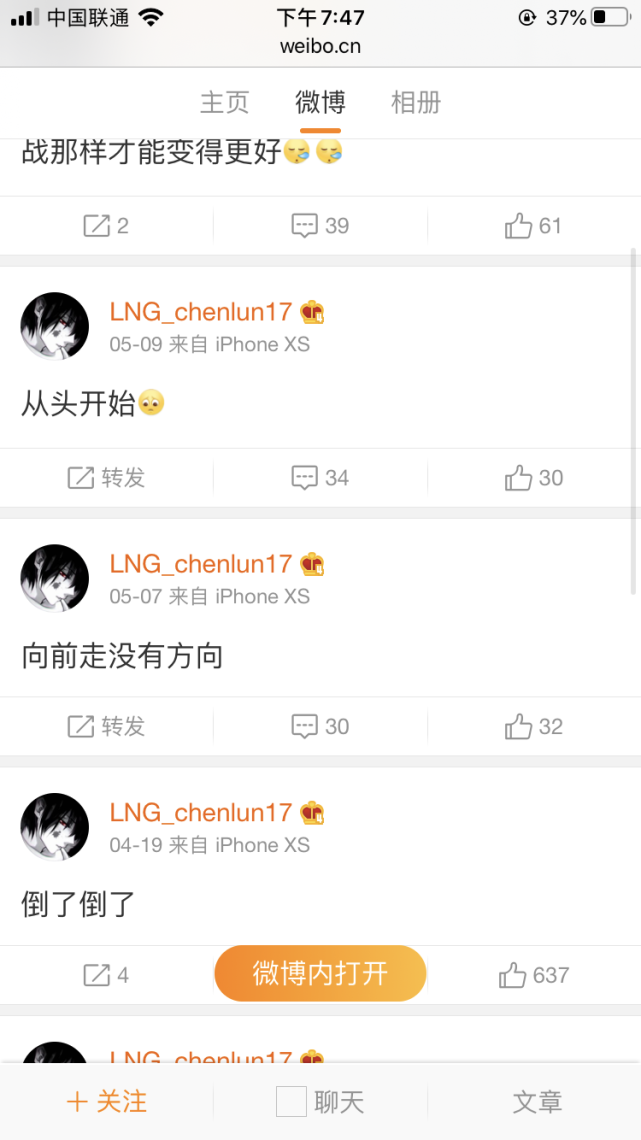Repost the 倒了倒了 post with 4 reposts

(x=106, y=975)
